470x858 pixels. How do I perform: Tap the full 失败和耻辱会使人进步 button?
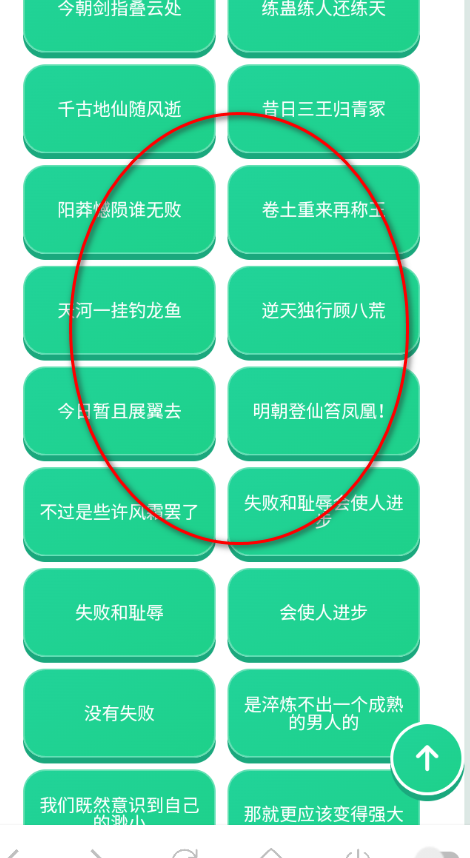click(323, 513)
